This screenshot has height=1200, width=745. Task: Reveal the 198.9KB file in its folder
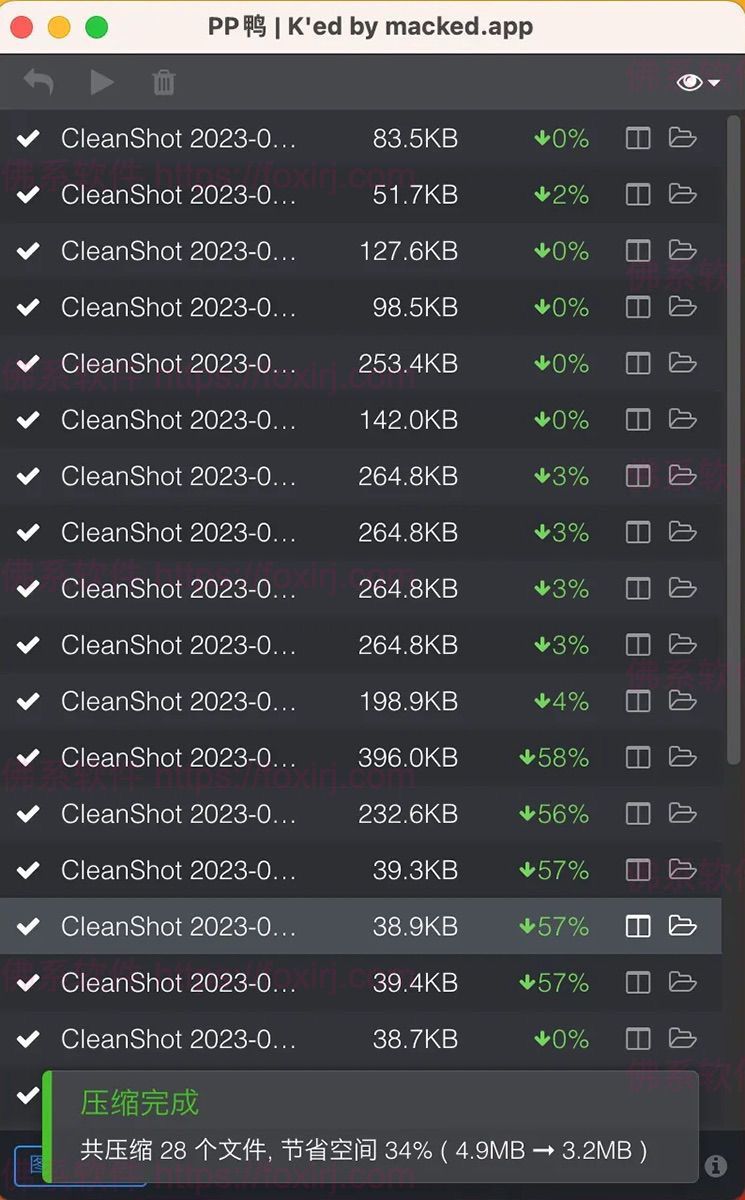683,701
